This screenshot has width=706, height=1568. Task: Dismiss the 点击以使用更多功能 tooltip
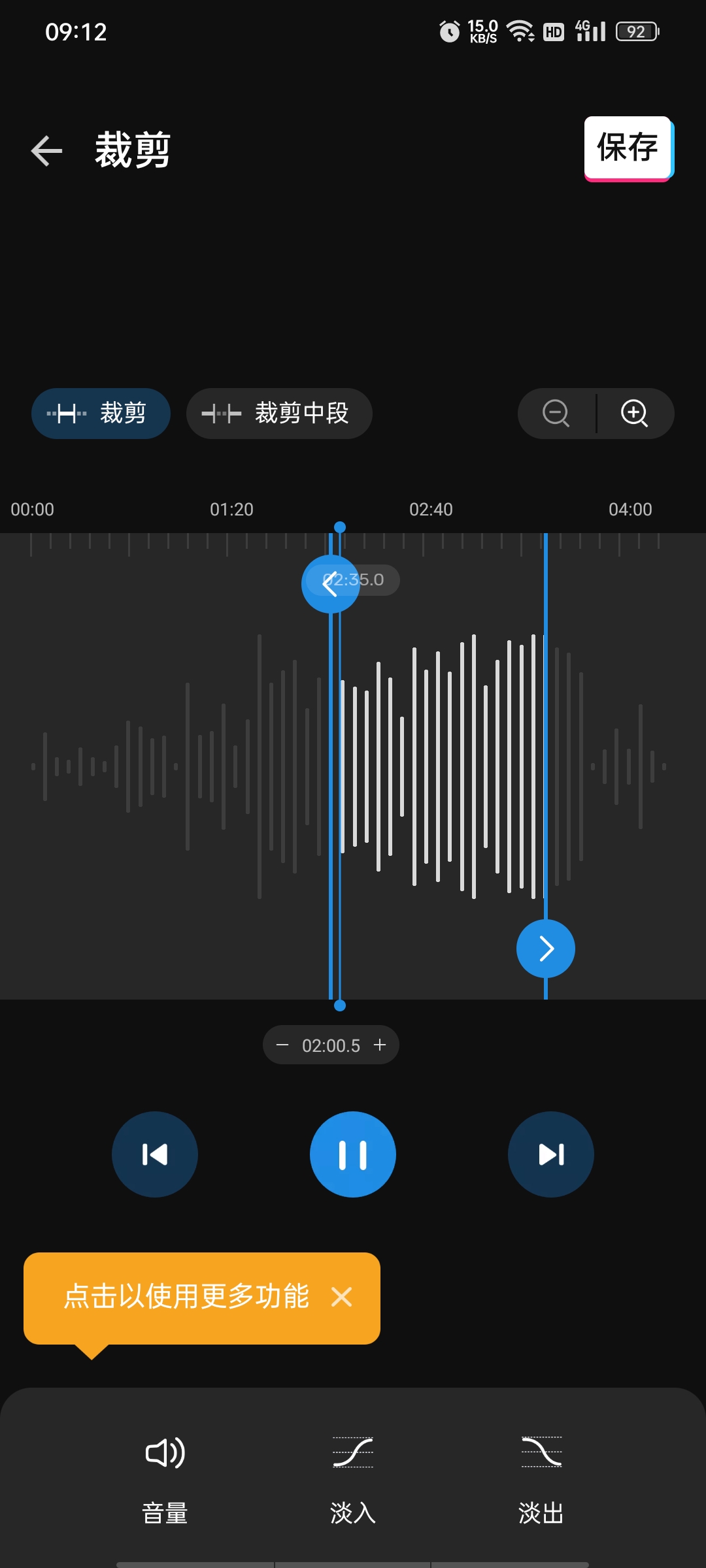coord(342,1297)
